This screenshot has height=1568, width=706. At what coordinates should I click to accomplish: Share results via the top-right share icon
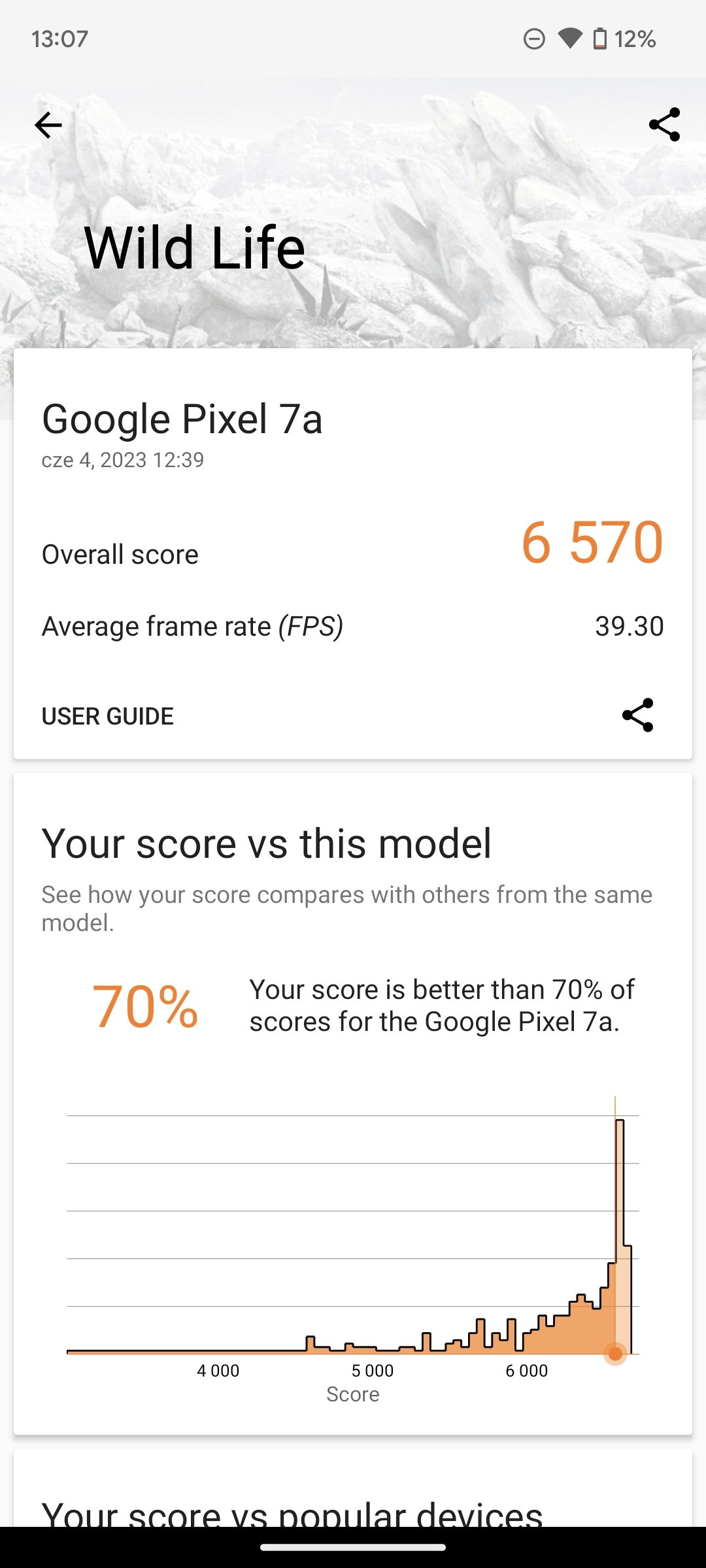coord(664,125)
